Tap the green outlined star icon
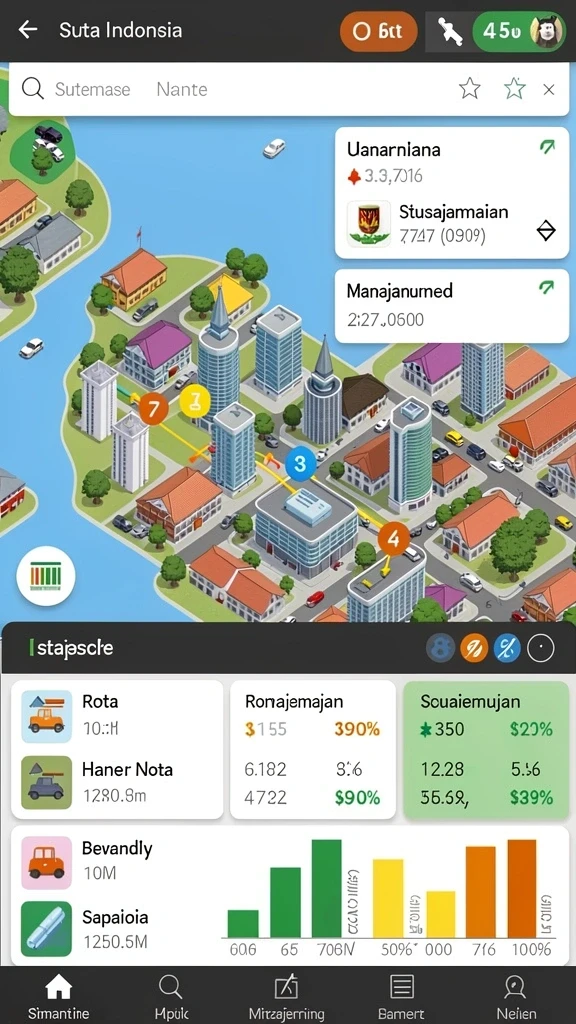 (515, 89)
